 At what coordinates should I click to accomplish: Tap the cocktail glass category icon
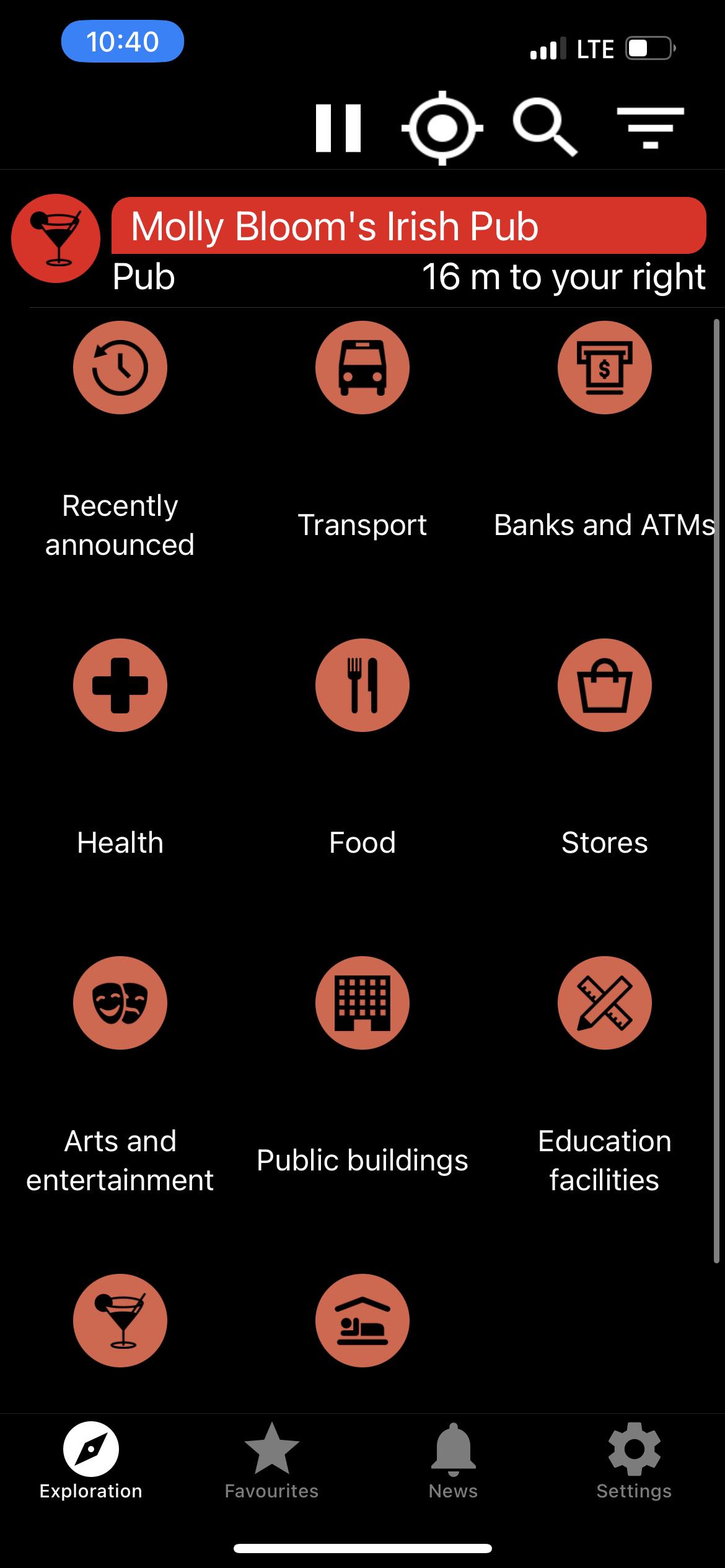[x=120, y=1320]
